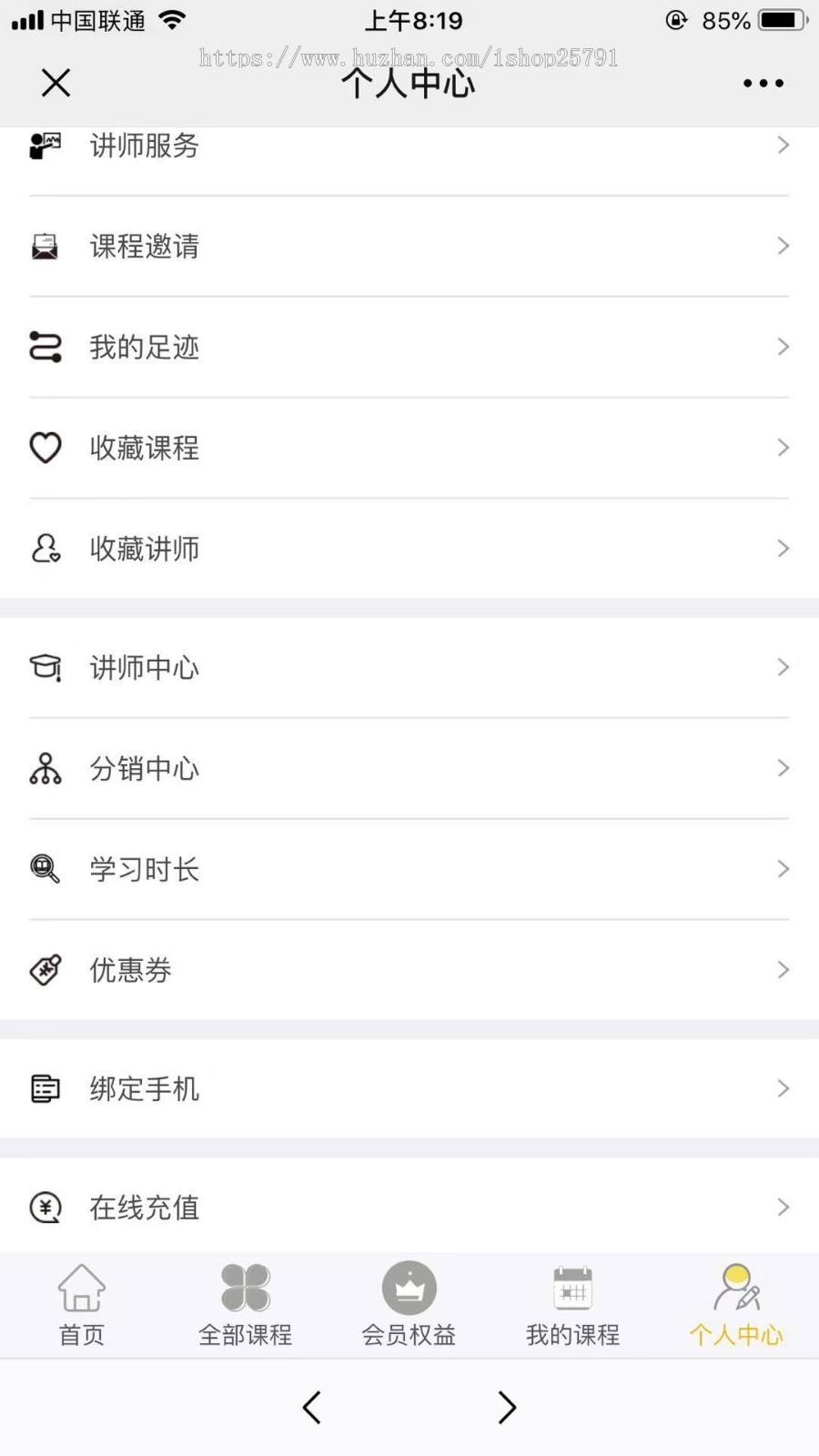This screenshot has height=1456, width=819.
Task: Click the 优惠券 tag icon
Action: point(45,970)
